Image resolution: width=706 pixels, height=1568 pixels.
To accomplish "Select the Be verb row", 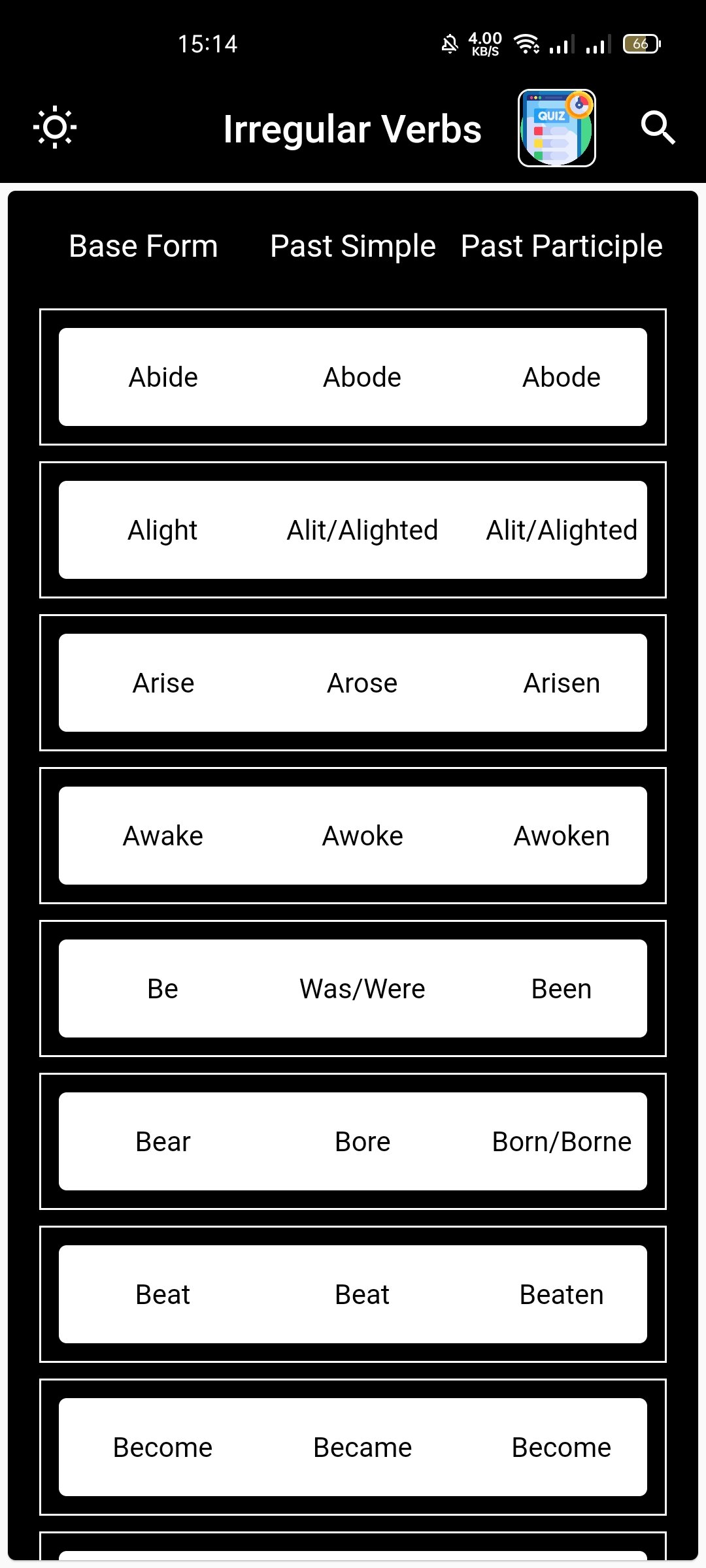I will (353, 988).
